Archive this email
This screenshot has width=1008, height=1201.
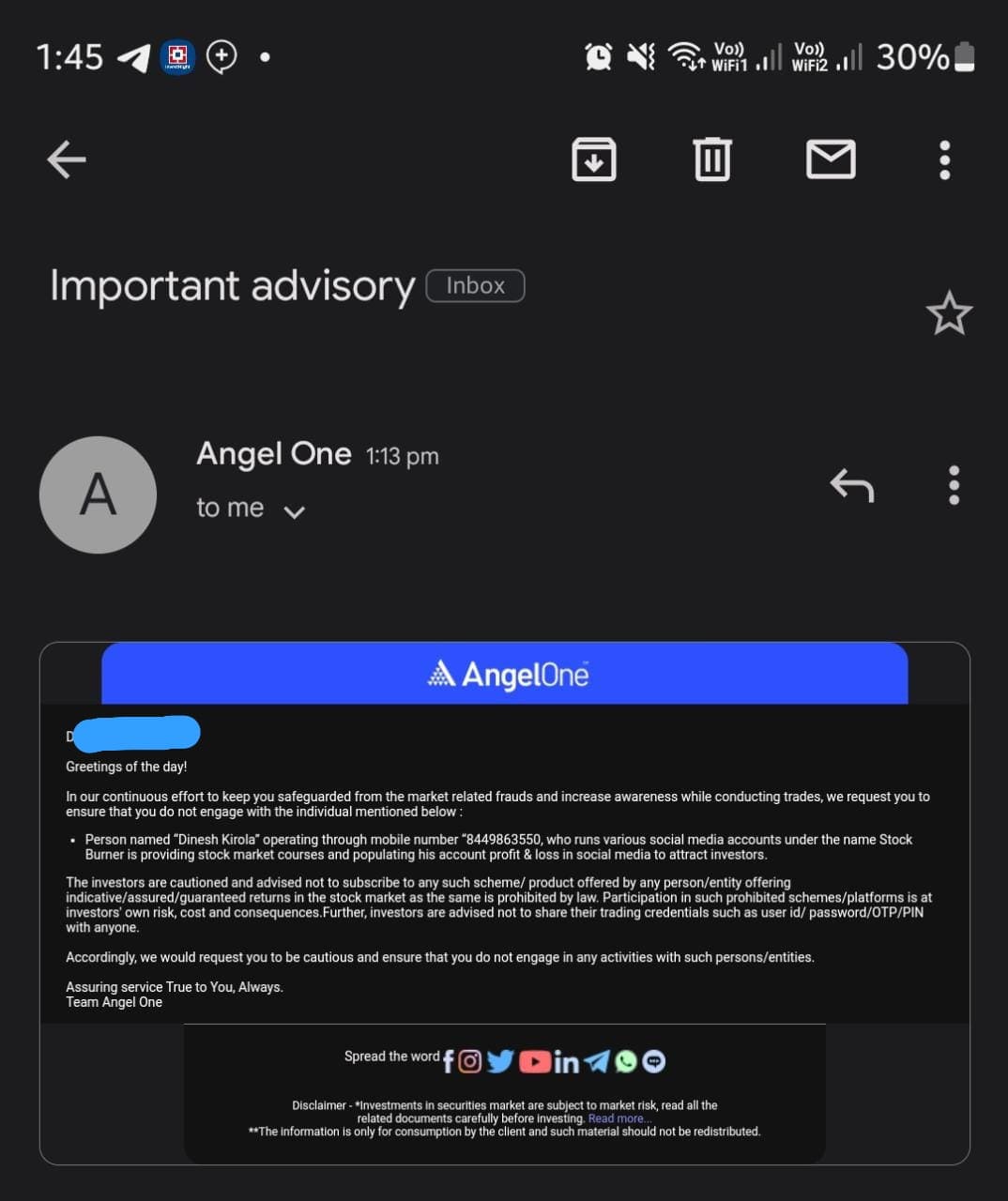[x=593, y=160]
